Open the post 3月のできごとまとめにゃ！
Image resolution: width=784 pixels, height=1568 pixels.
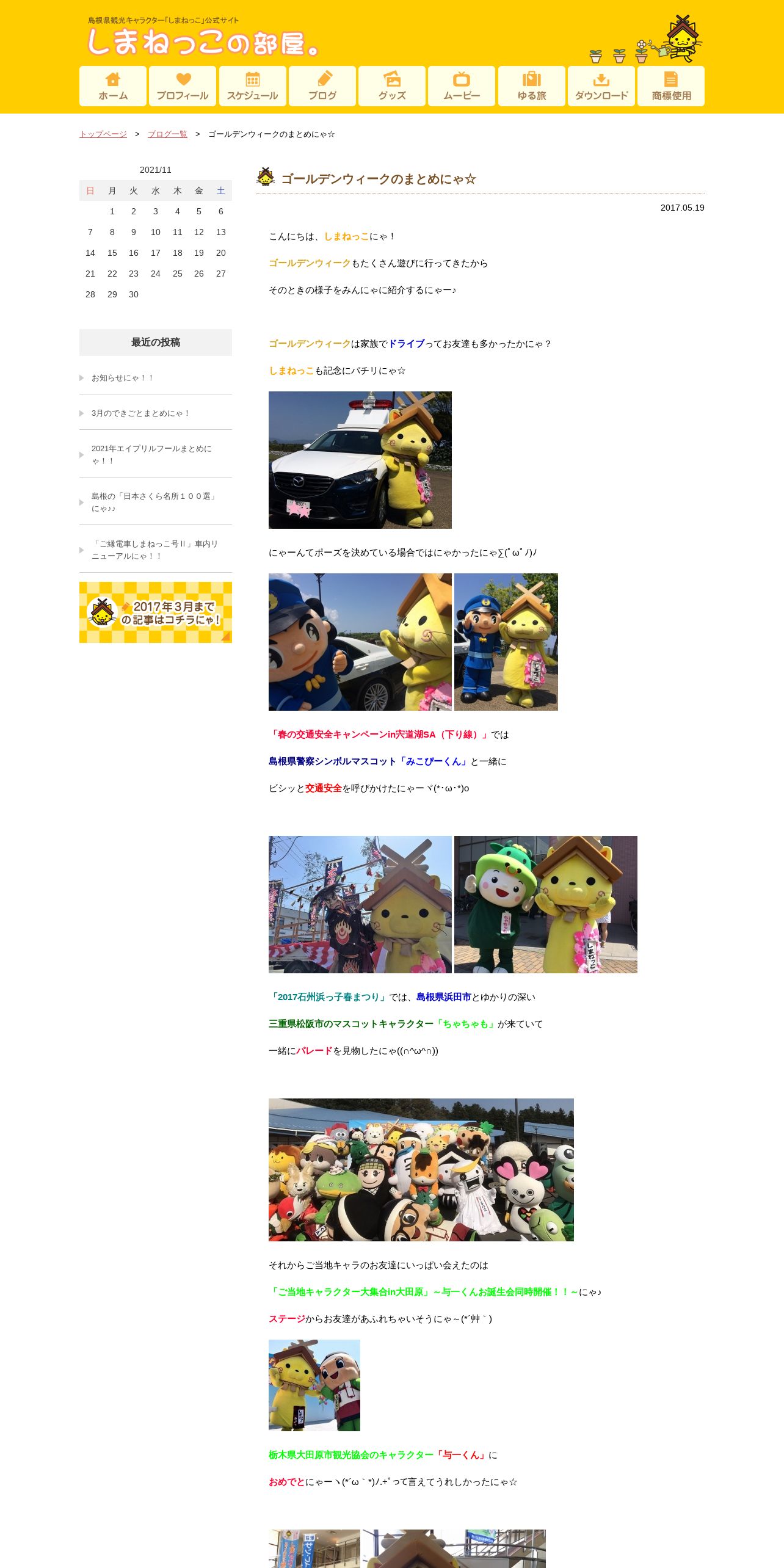coord(156,413)
